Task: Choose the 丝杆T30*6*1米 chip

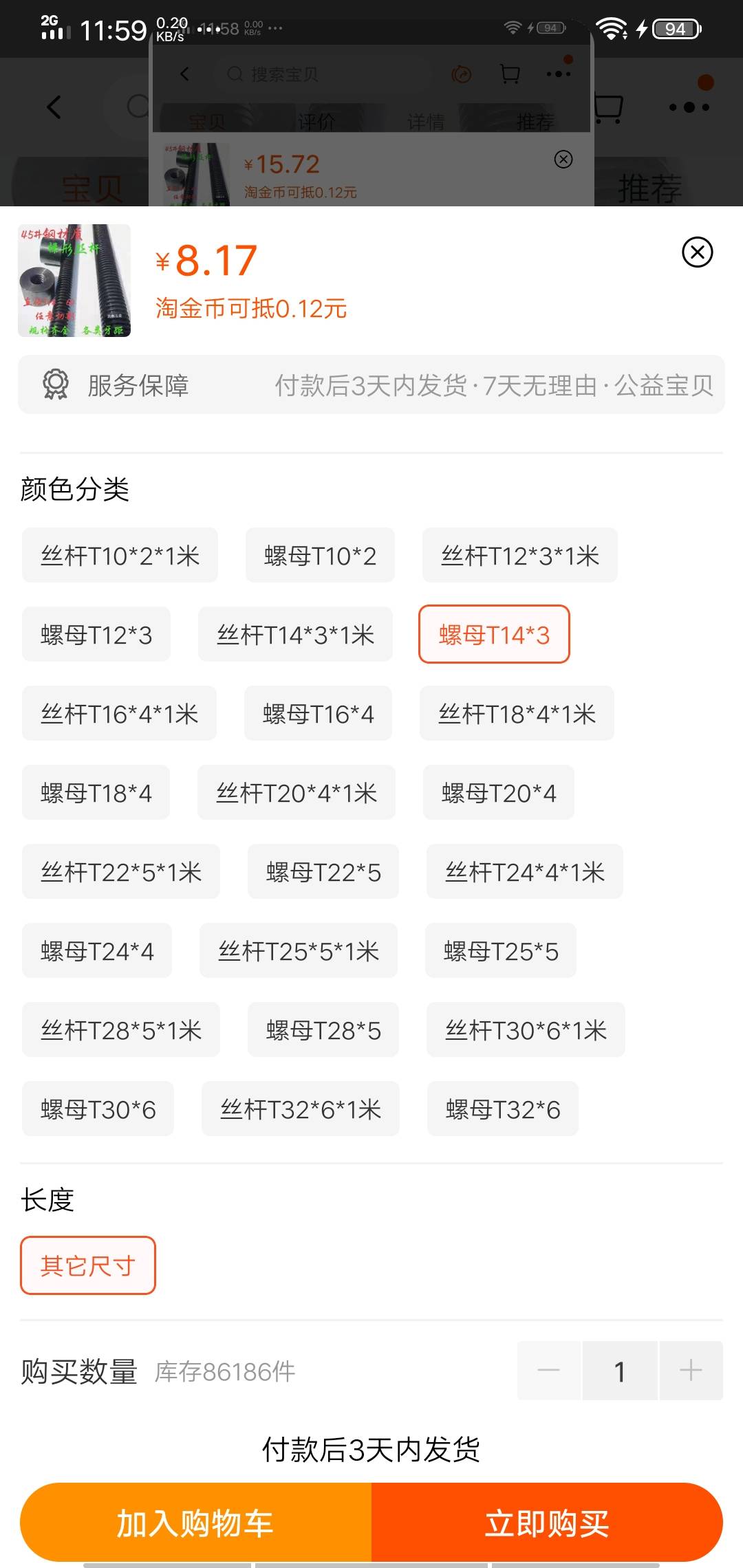Action: click(526, 1030)
